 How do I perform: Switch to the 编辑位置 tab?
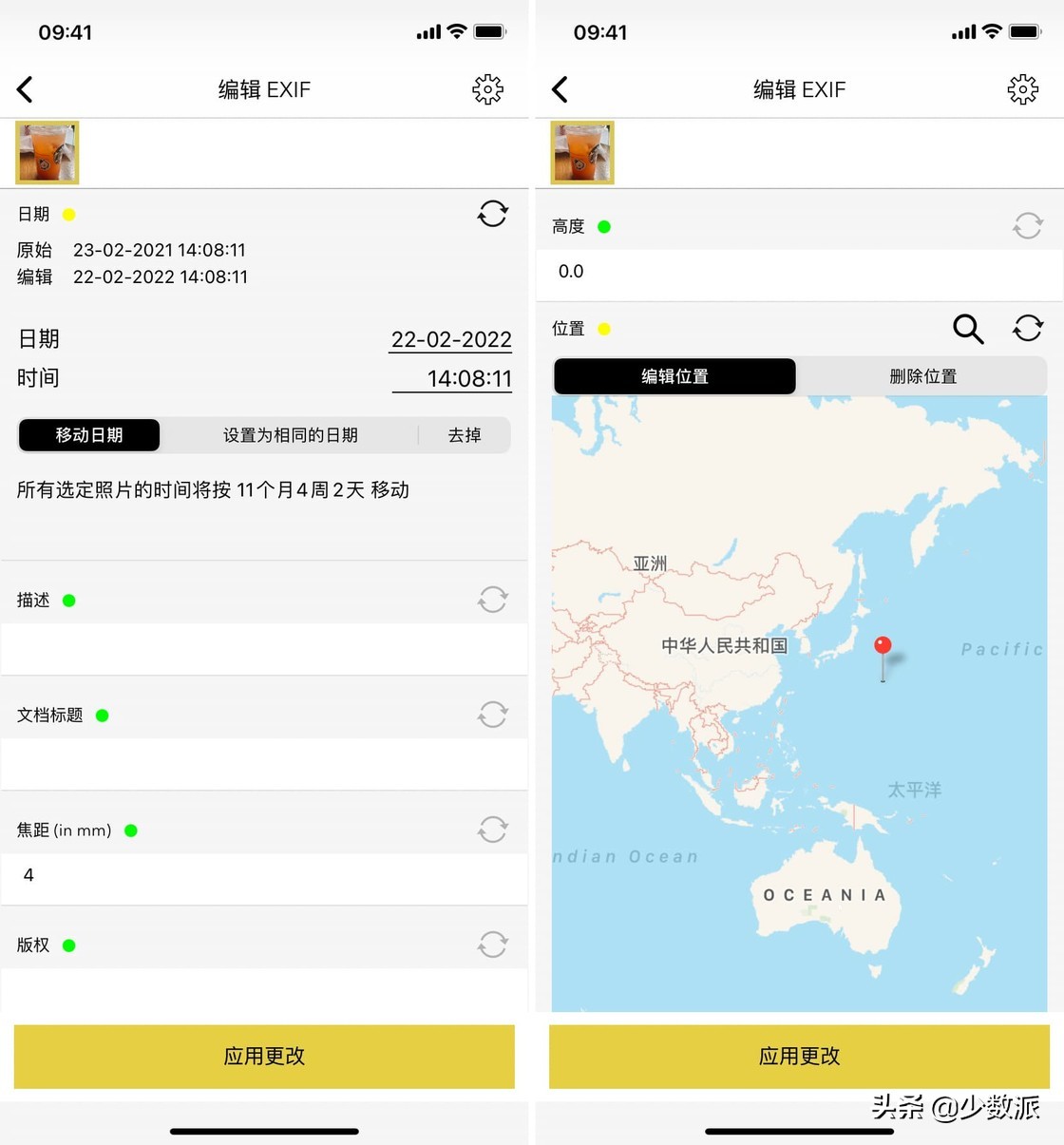[674, 376]
